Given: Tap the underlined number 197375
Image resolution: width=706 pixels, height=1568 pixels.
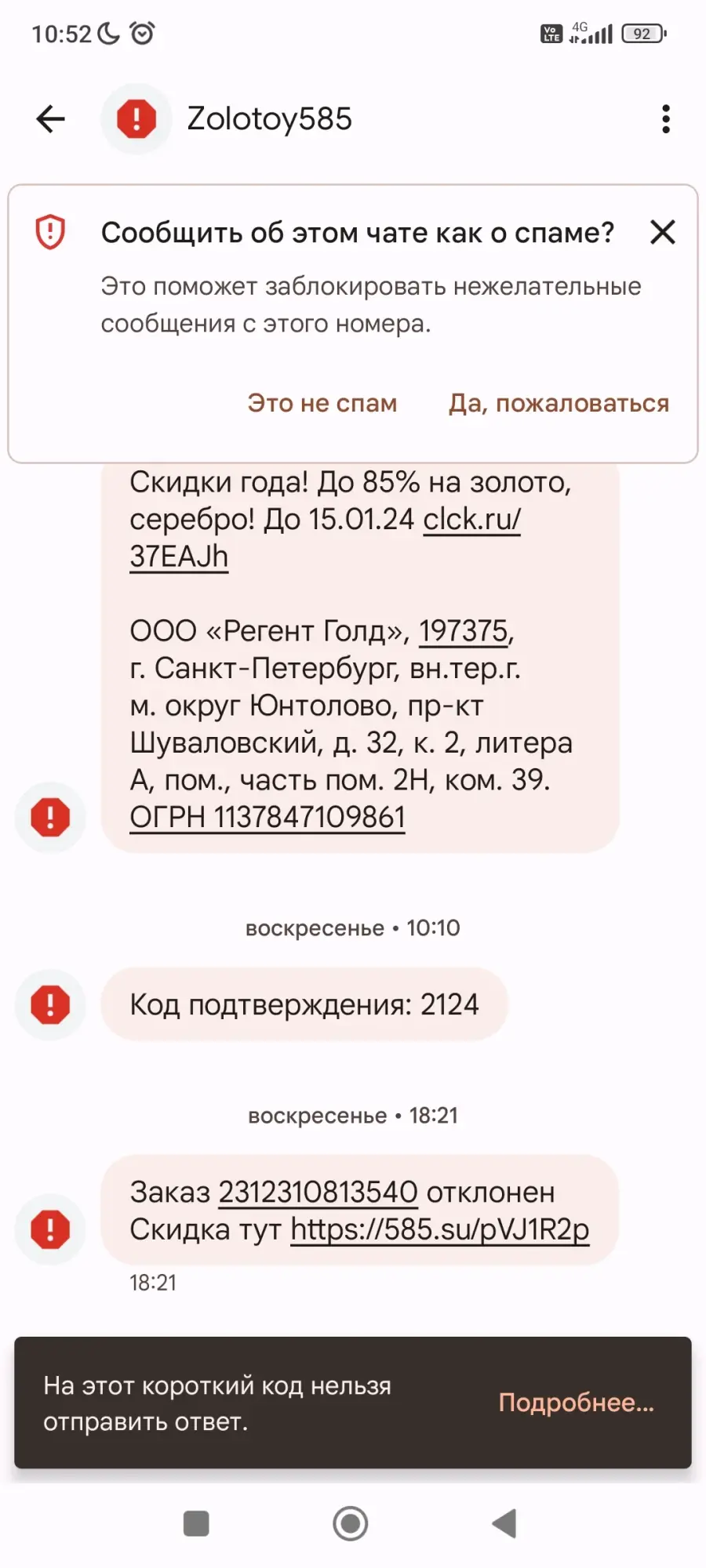Looking at the screenshot, I should tap(464, 630).
